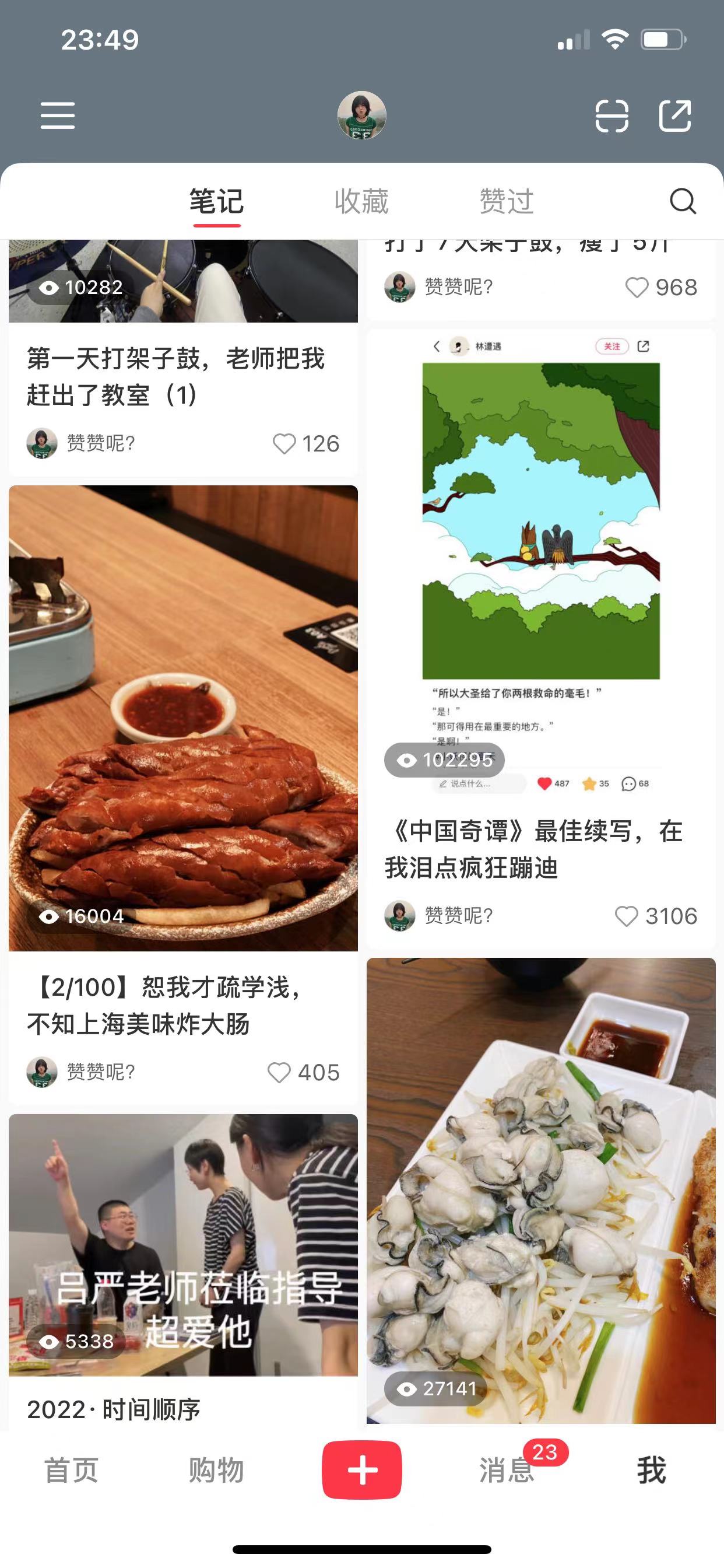Screen dimensions: 724x1568
Task: Like the 《中国奇谭》note with 3106 likes
Action: pyautogui.click(x=626, y=916)
